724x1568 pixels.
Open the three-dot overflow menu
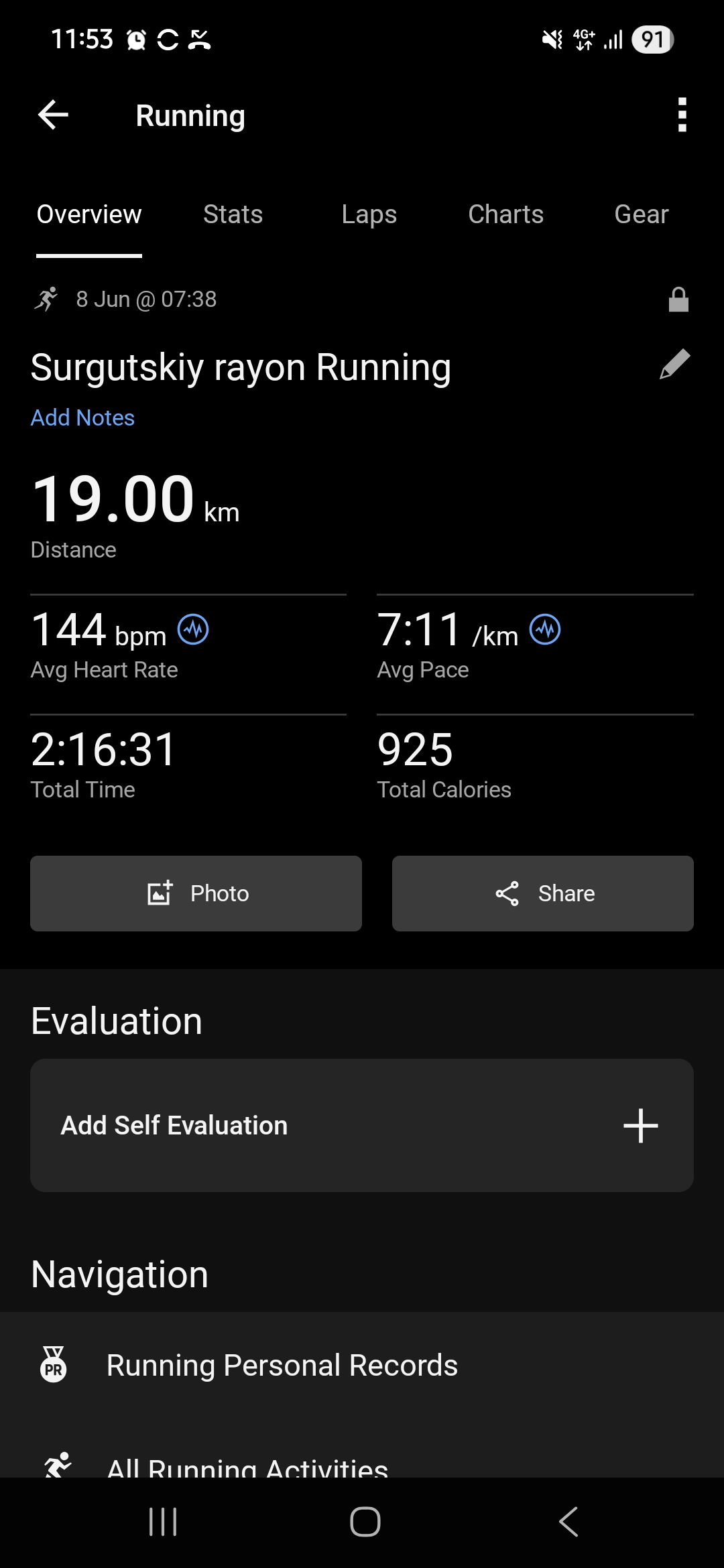click(682, 115)
